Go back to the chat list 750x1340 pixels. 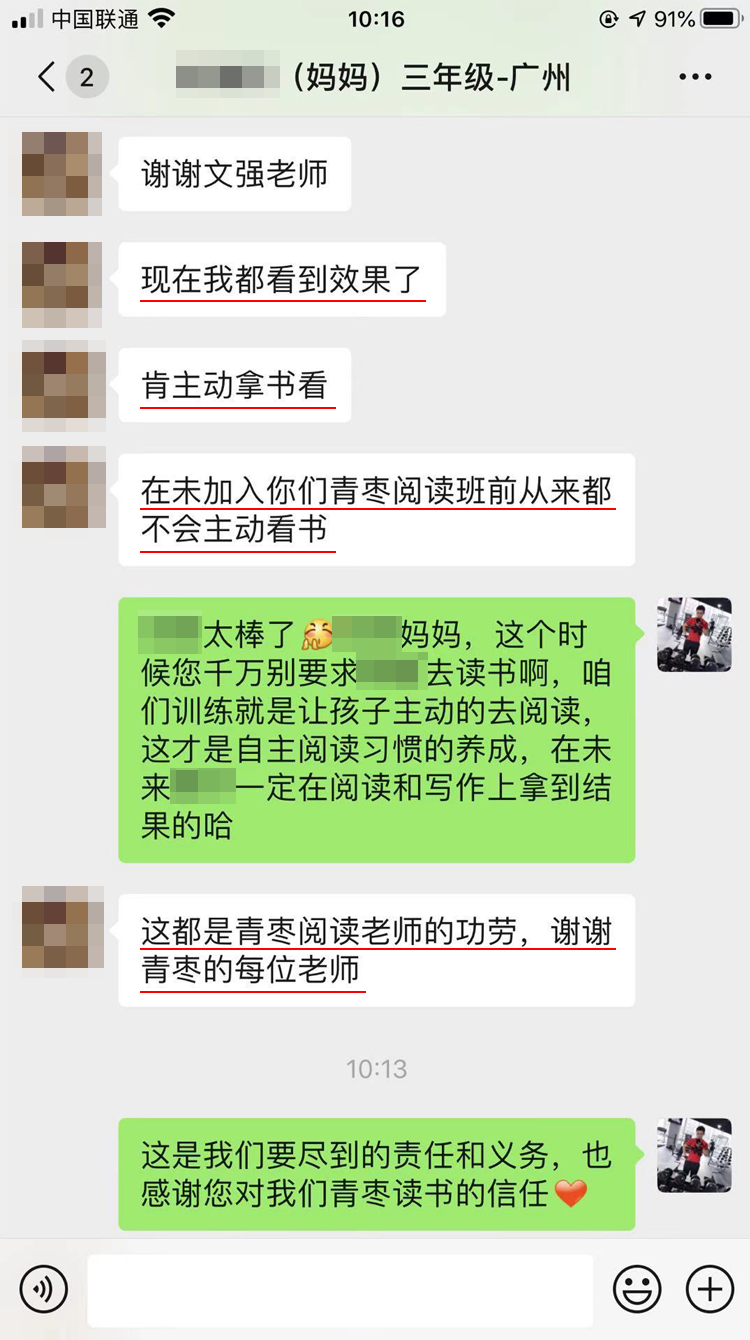click(x=47, y=78)
